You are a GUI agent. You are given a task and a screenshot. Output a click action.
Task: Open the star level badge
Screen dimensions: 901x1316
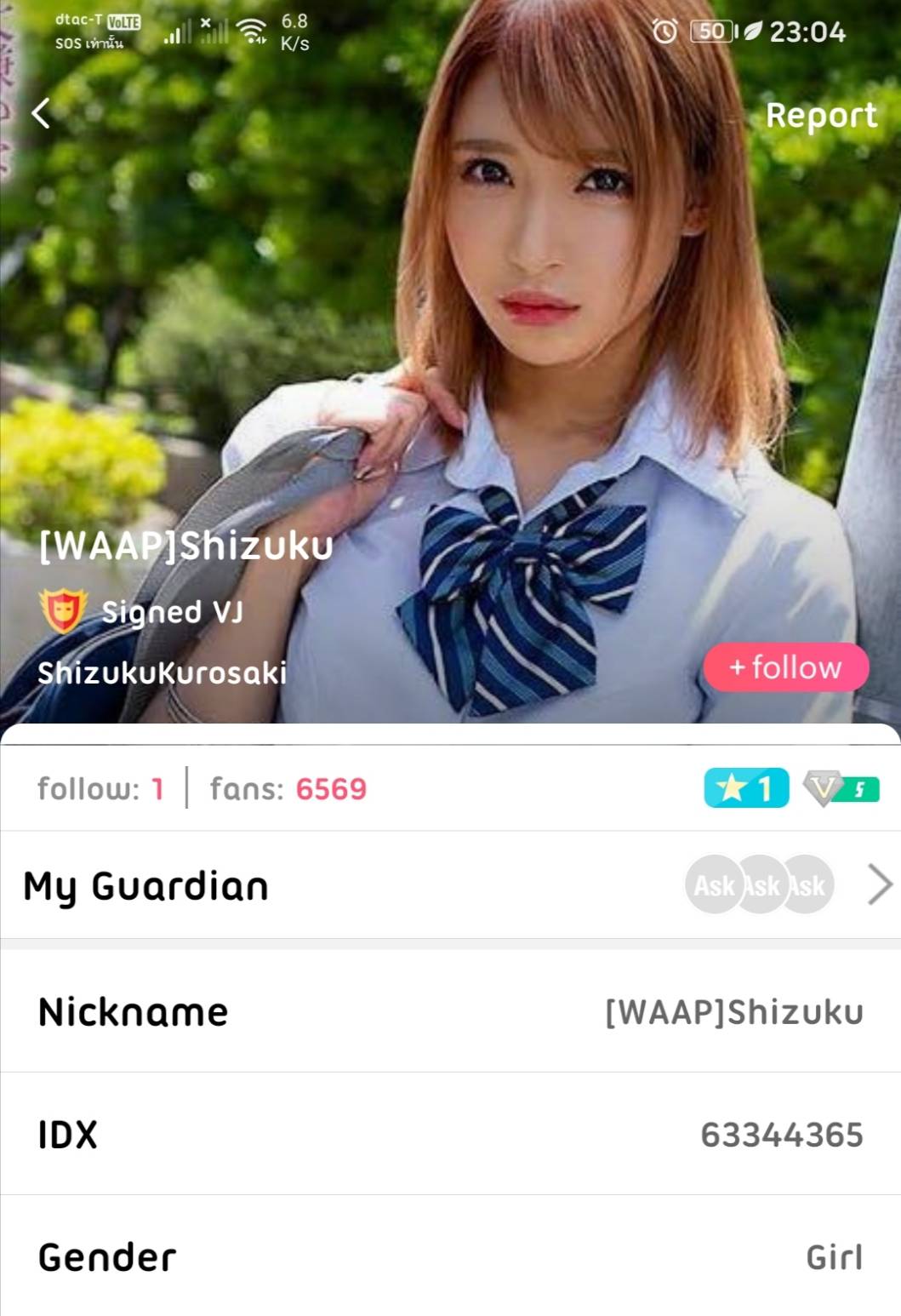pos(746,788)
